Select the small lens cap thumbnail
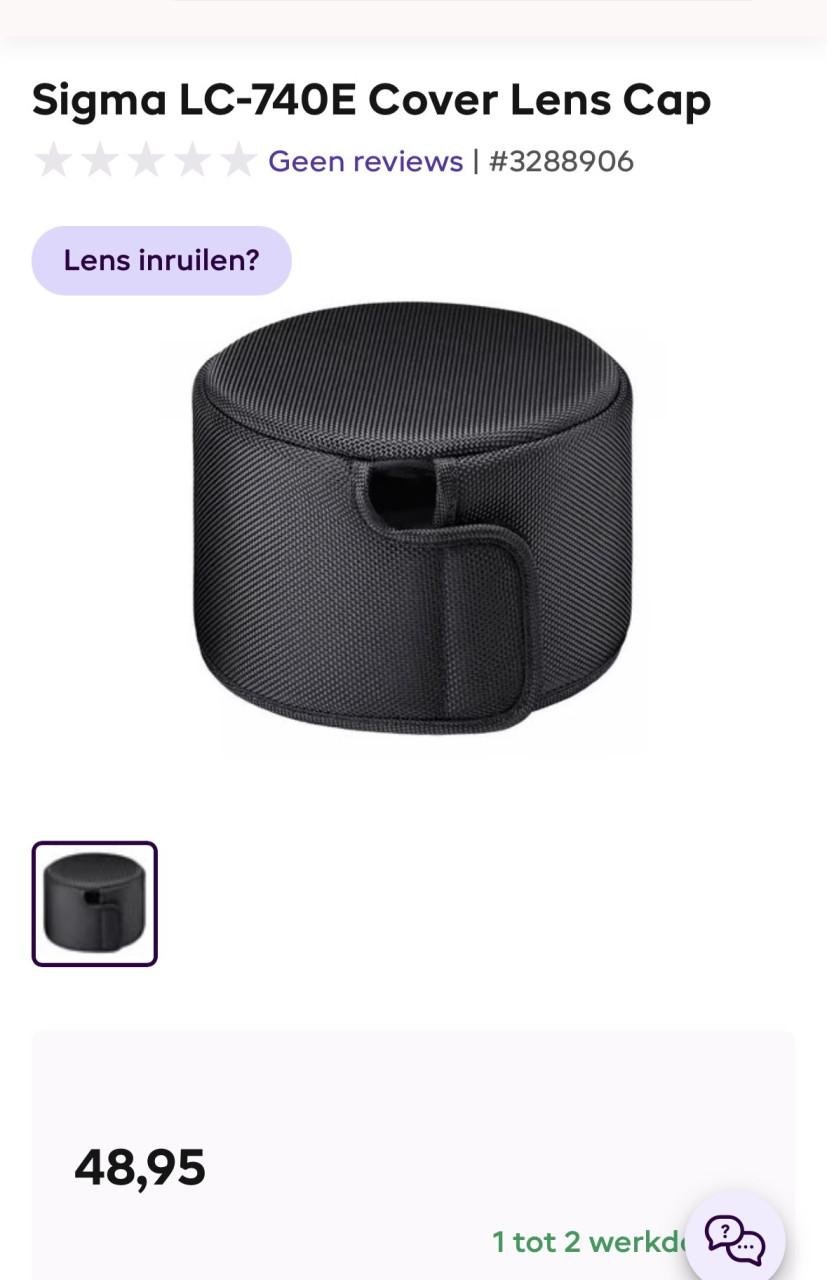 coord(95,904)
